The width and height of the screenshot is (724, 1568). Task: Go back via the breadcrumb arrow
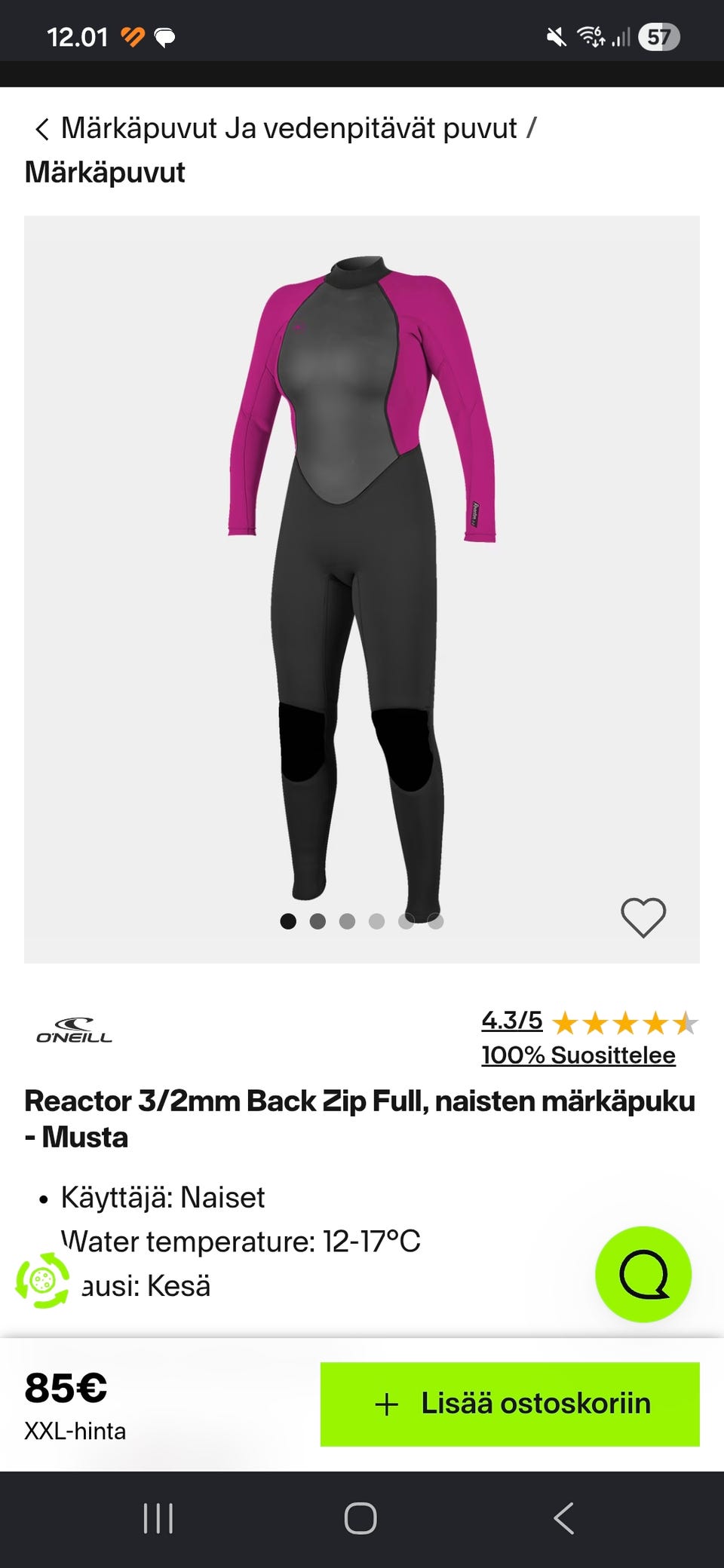(41, 129)
